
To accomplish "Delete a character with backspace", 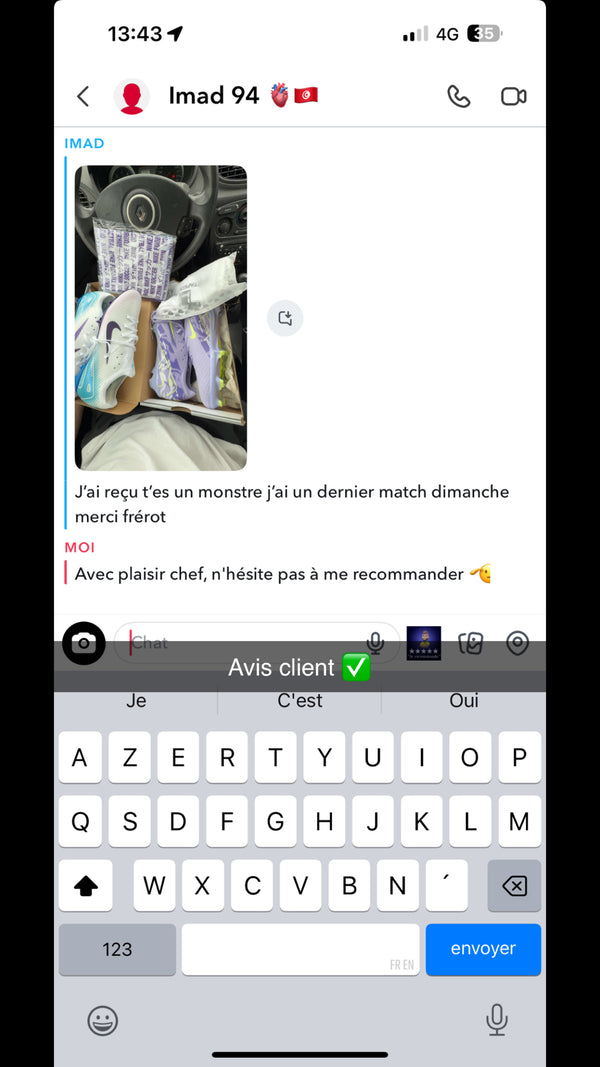I will (x=514, y=886).
